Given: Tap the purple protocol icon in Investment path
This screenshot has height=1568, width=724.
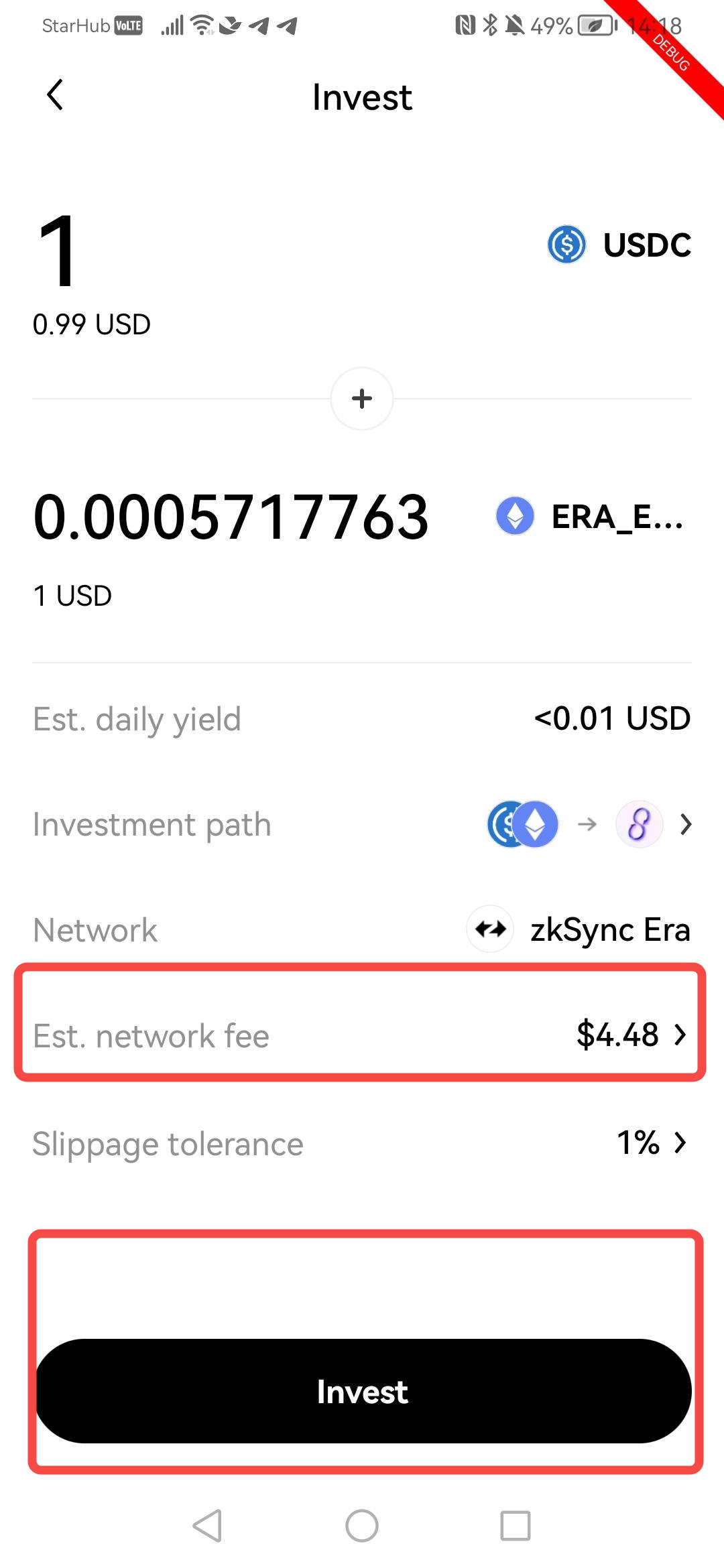Looking at the screenshot, I should 638,825.
